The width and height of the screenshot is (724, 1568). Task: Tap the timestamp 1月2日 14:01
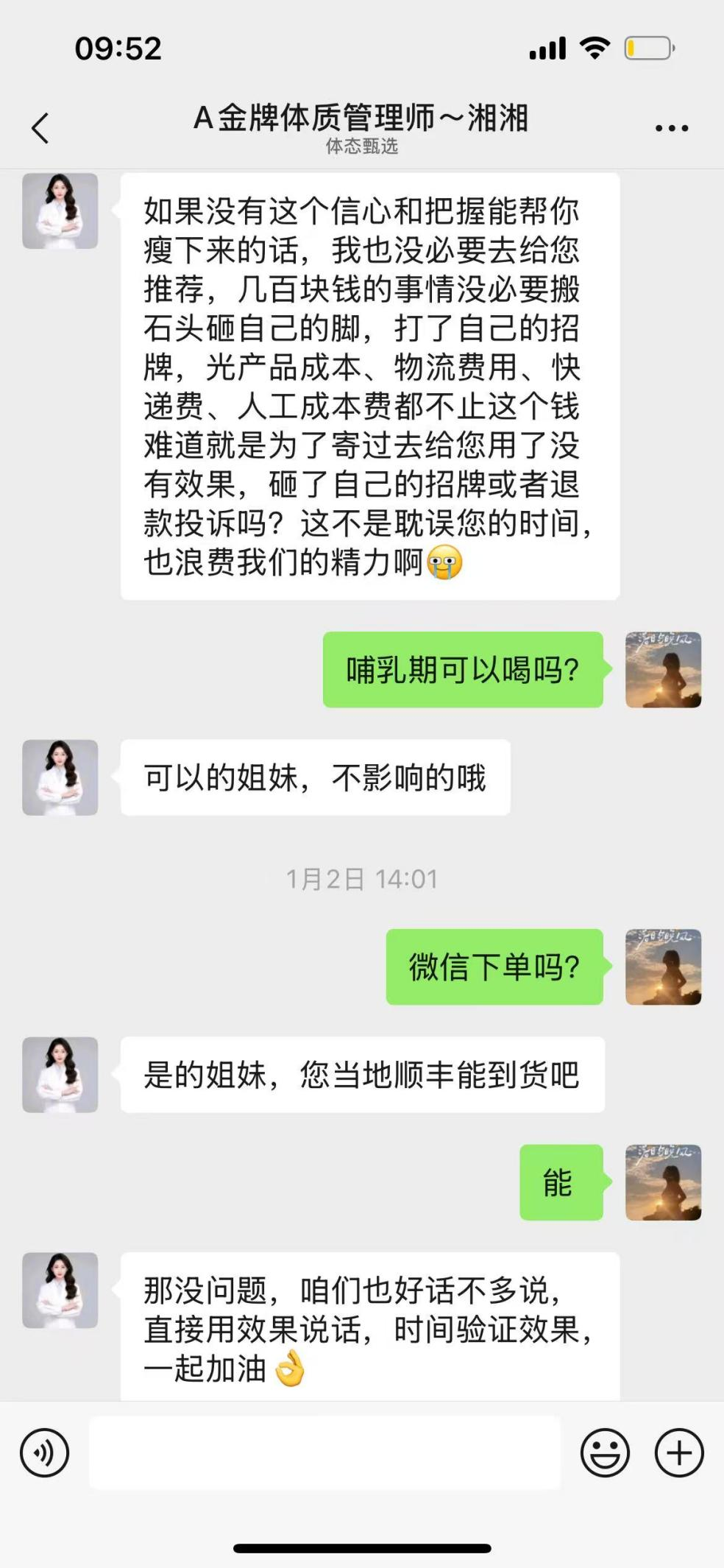(362, 877)
